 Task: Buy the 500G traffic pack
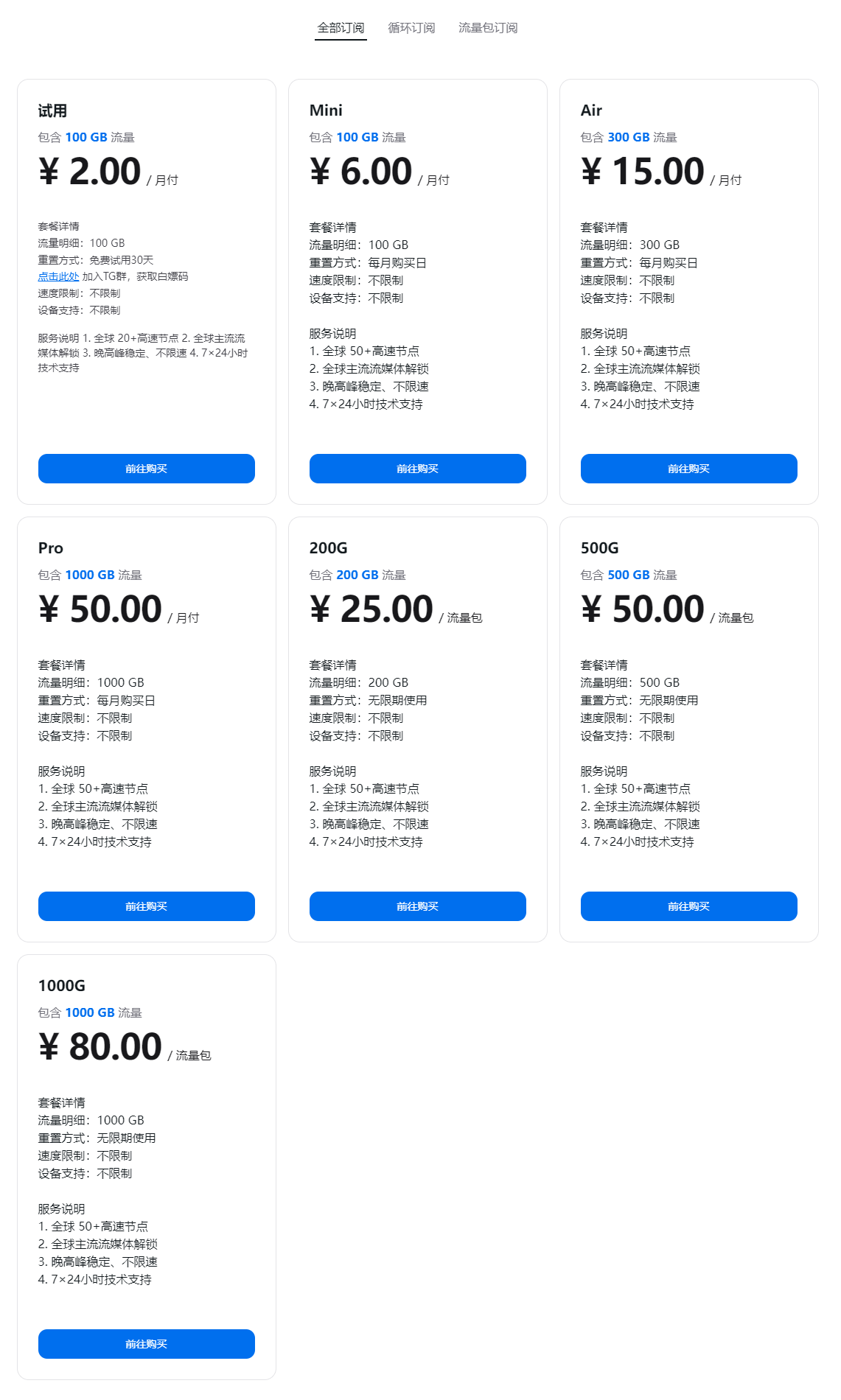689,906
